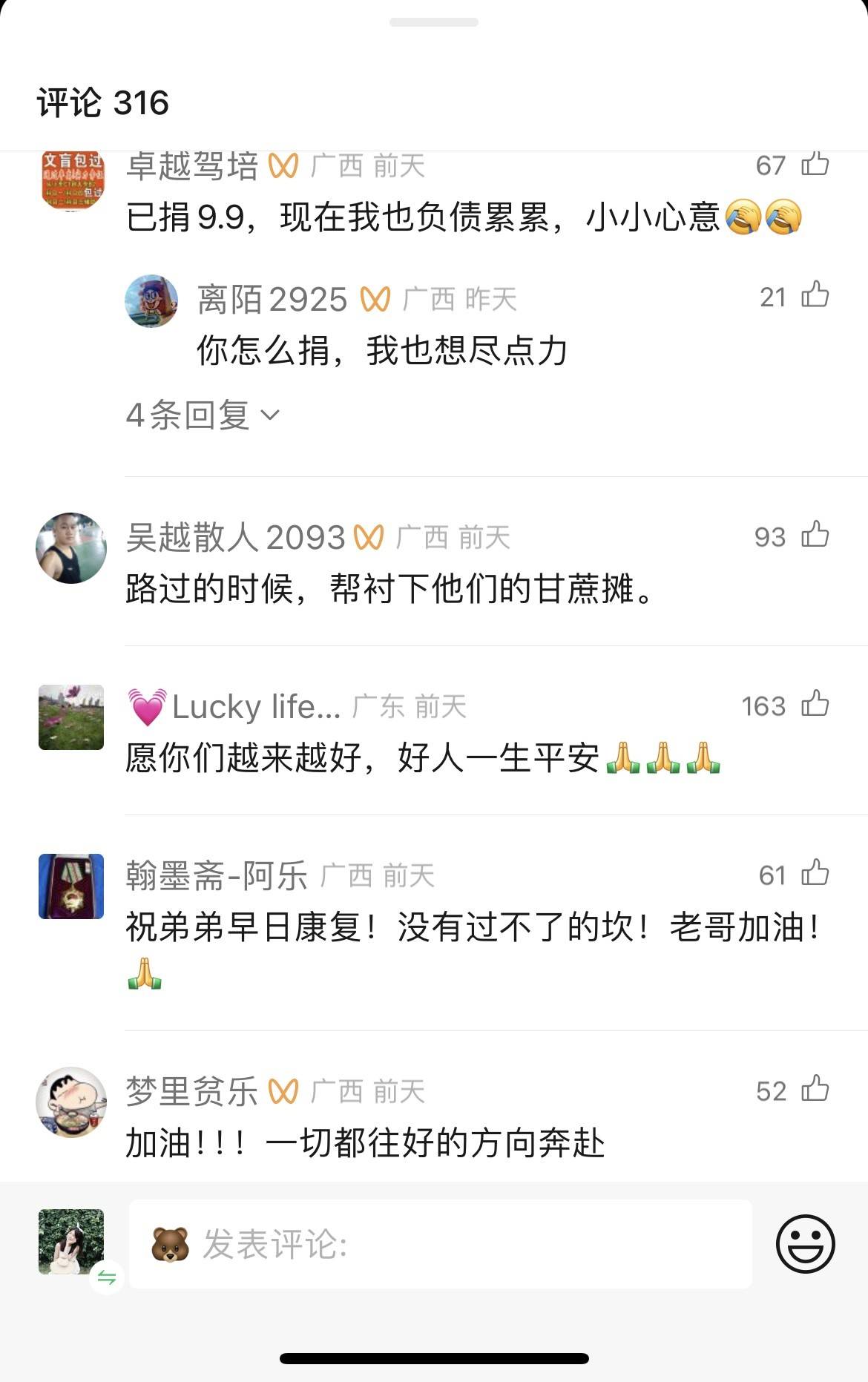Expand the 4条回复 replies

tap(202, 415)
